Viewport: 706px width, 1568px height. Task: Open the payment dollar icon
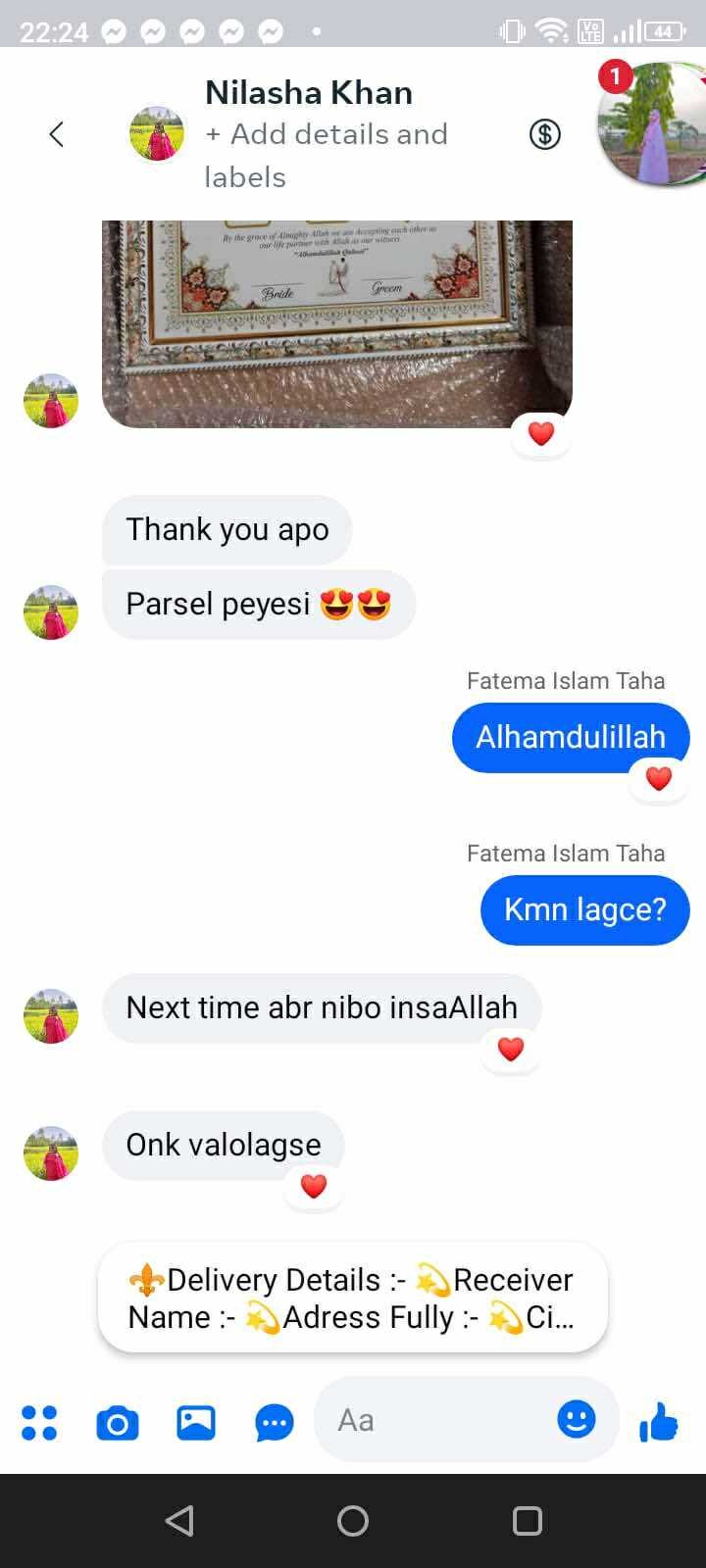(x=545, y=134)
